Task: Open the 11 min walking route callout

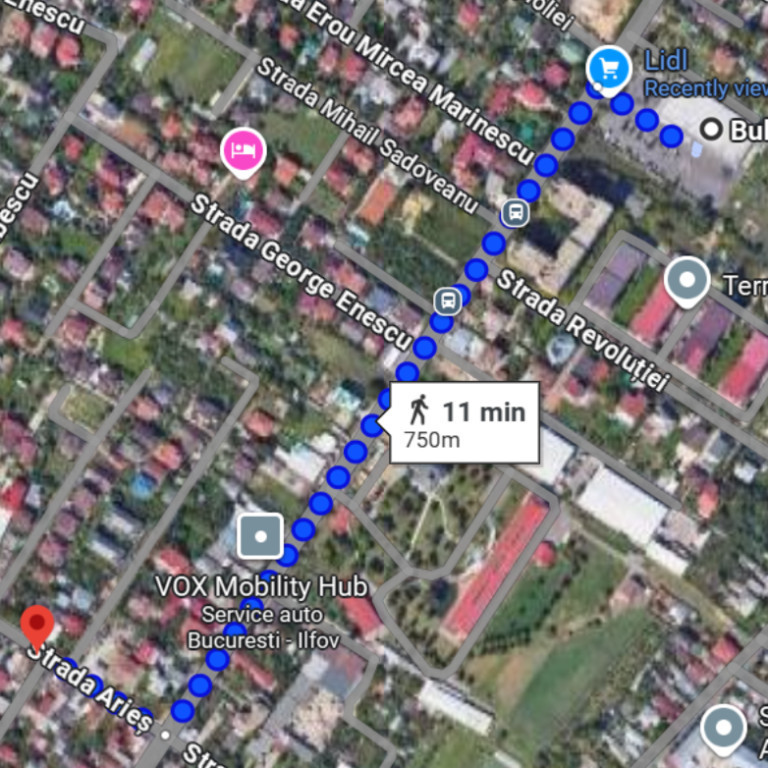Action: [464, 422]
